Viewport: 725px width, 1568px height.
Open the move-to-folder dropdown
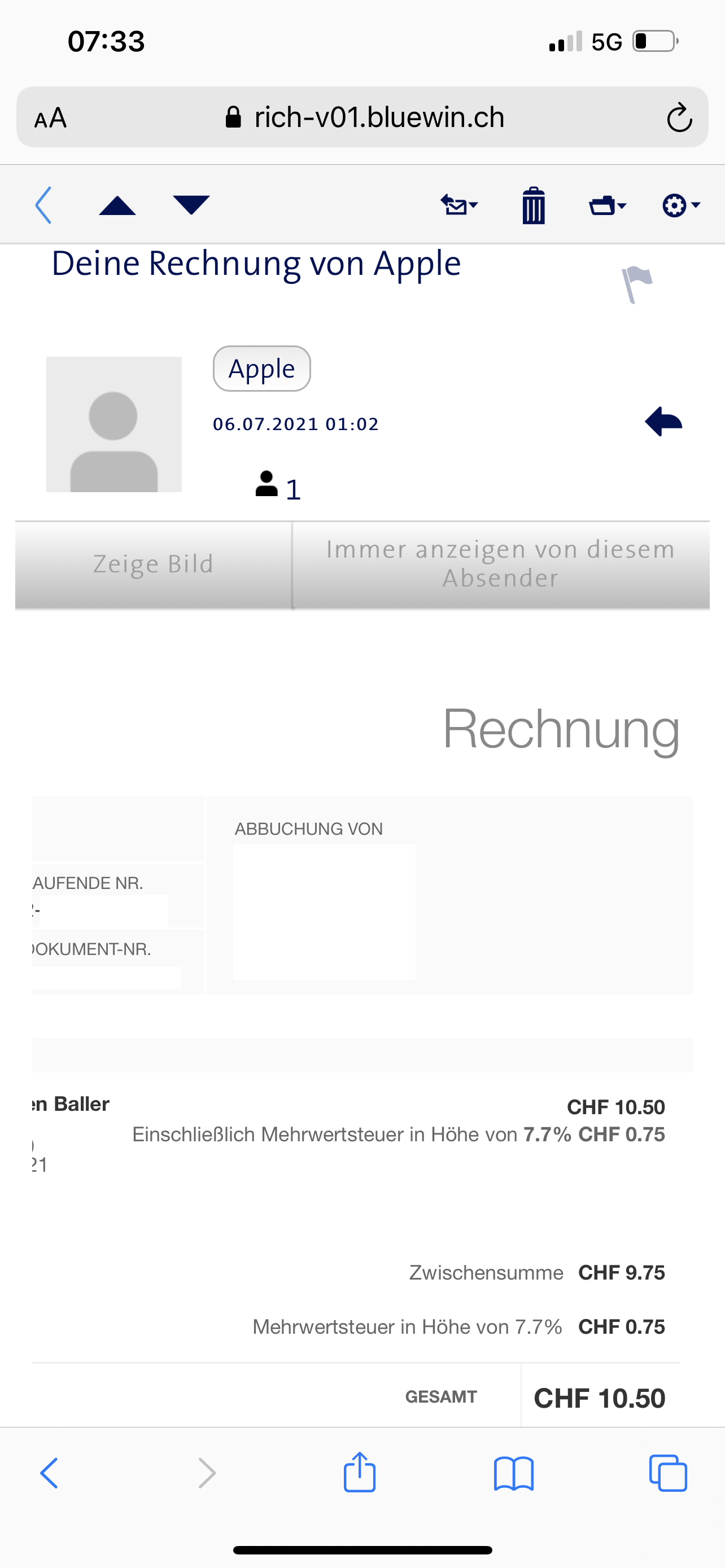pyautogui.click(x=607, y=206)
